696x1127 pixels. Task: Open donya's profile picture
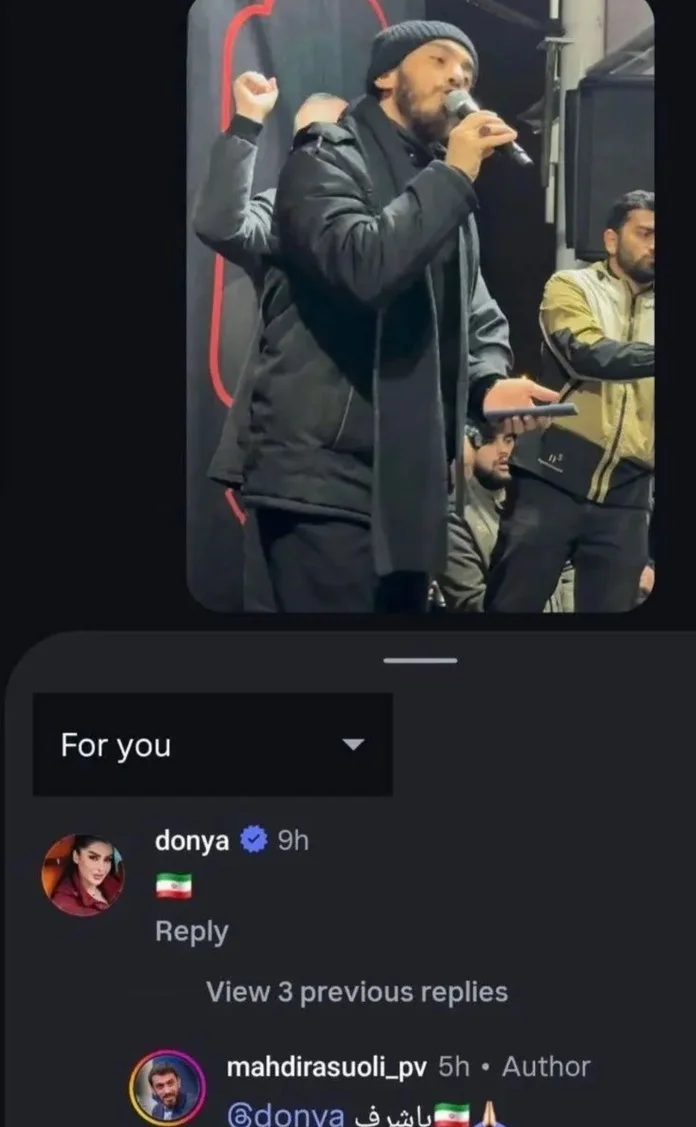[x=82, y=875]
